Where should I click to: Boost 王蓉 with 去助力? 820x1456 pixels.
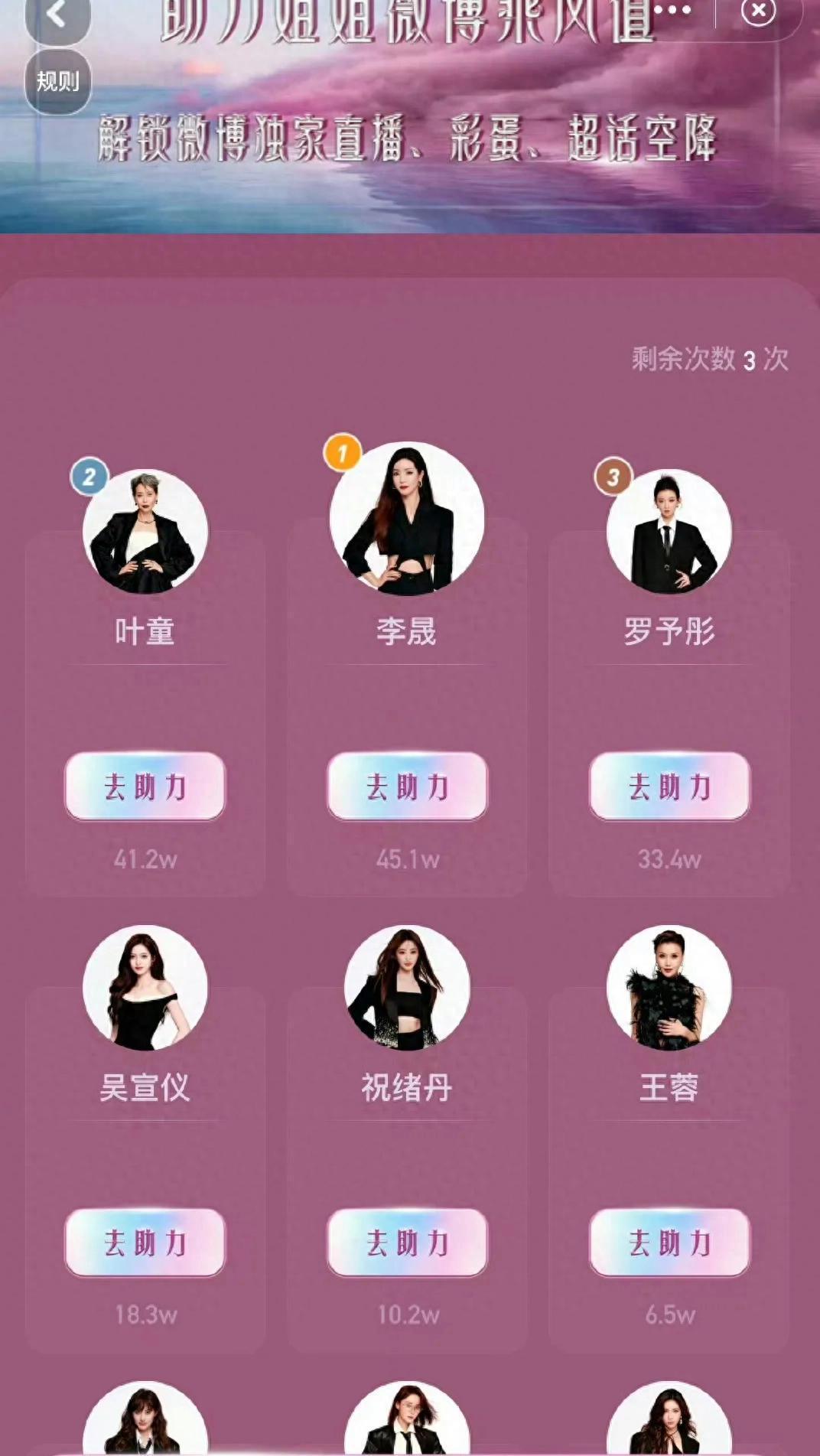click(669, 1243)
